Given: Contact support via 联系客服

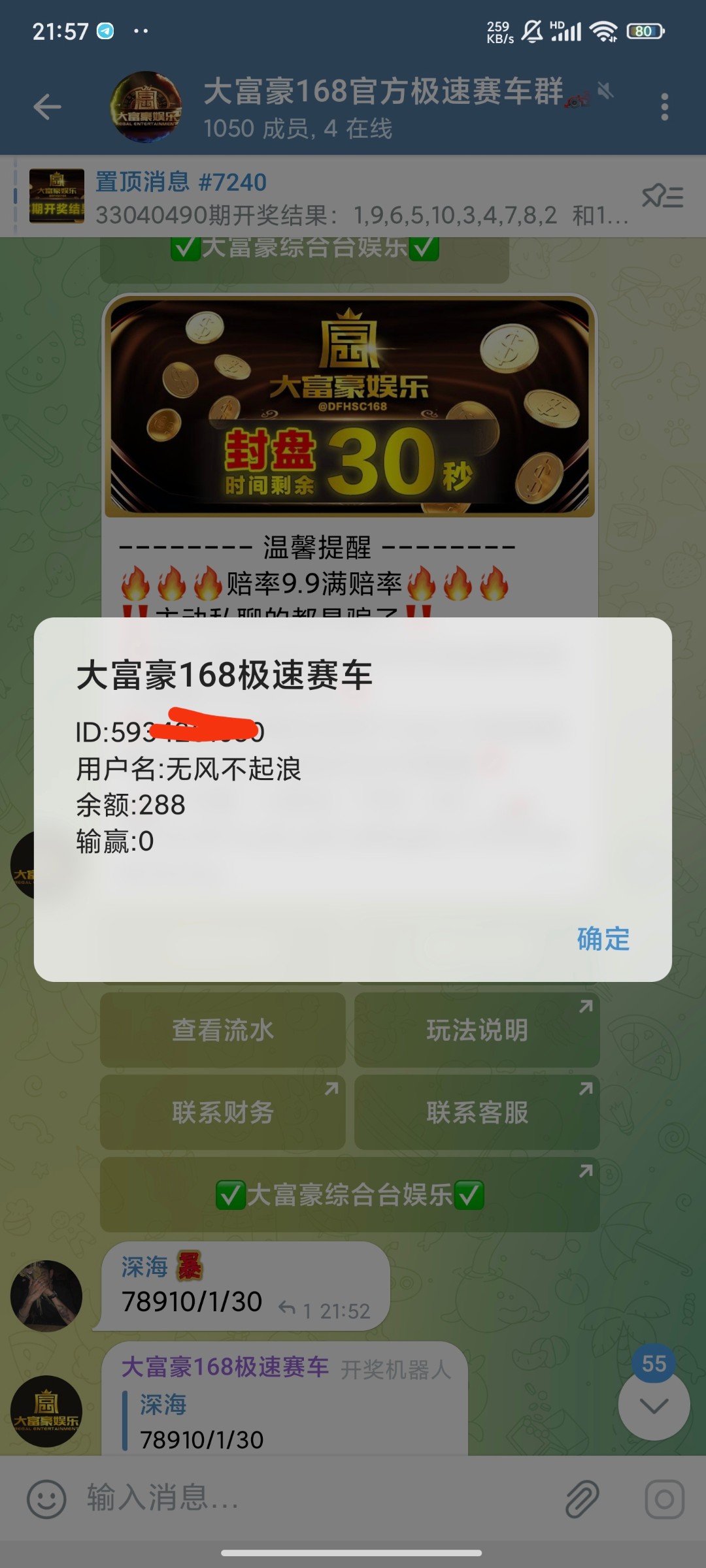Looking at the screenshot, I should (477, 1112).
